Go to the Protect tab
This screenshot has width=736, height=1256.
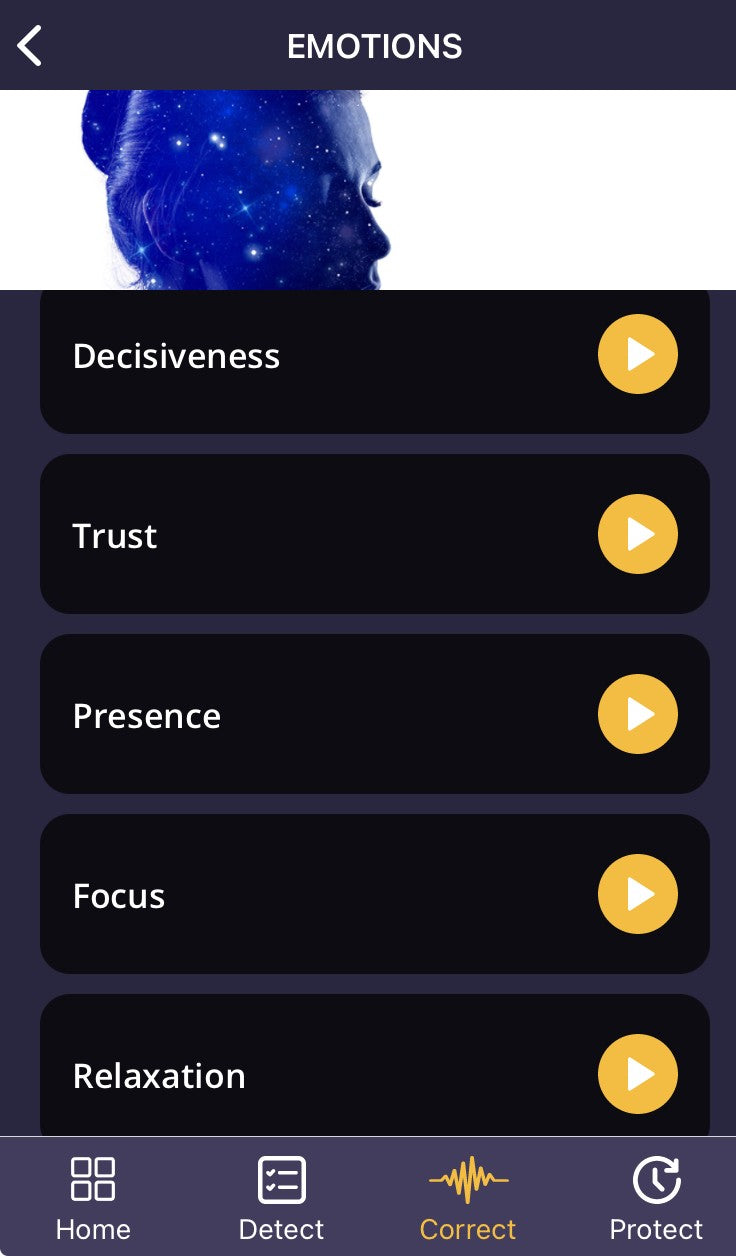(x=656, y=1197)
